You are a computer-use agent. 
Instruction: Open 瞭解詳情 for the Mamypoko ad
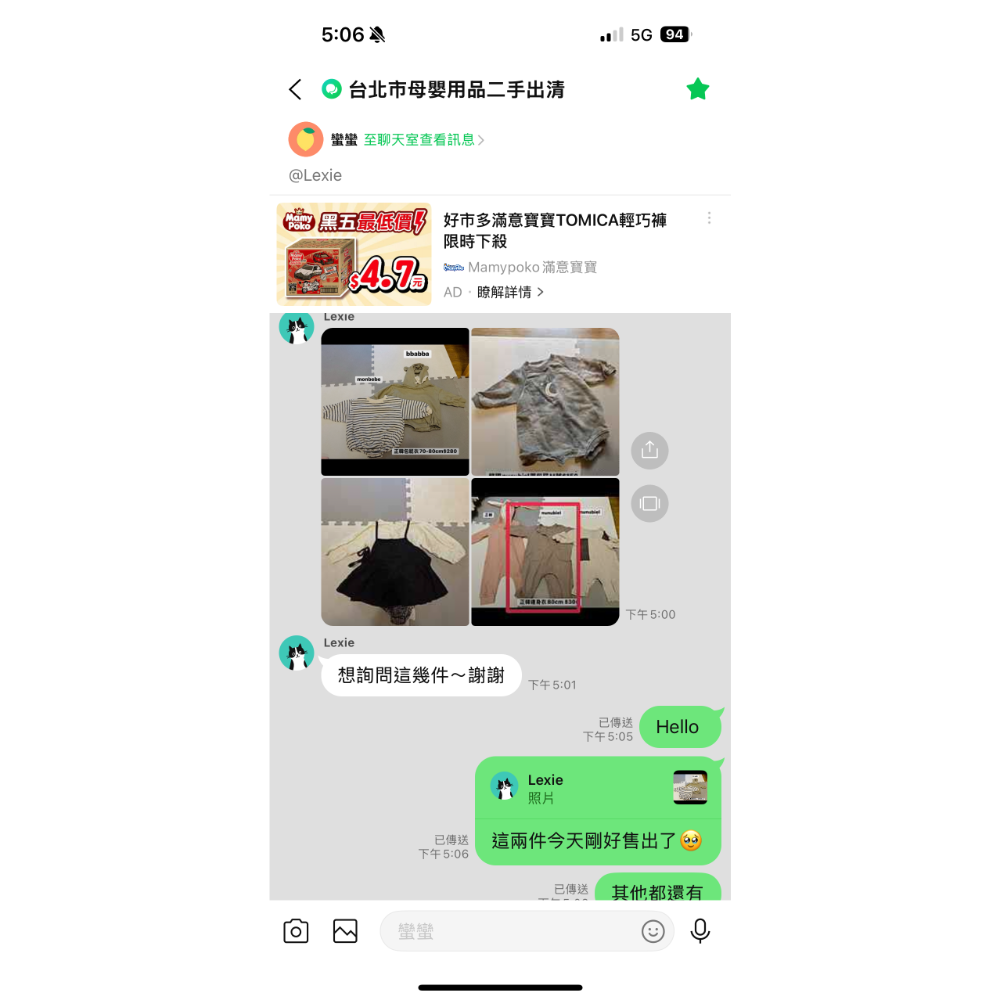pos(511,292)
